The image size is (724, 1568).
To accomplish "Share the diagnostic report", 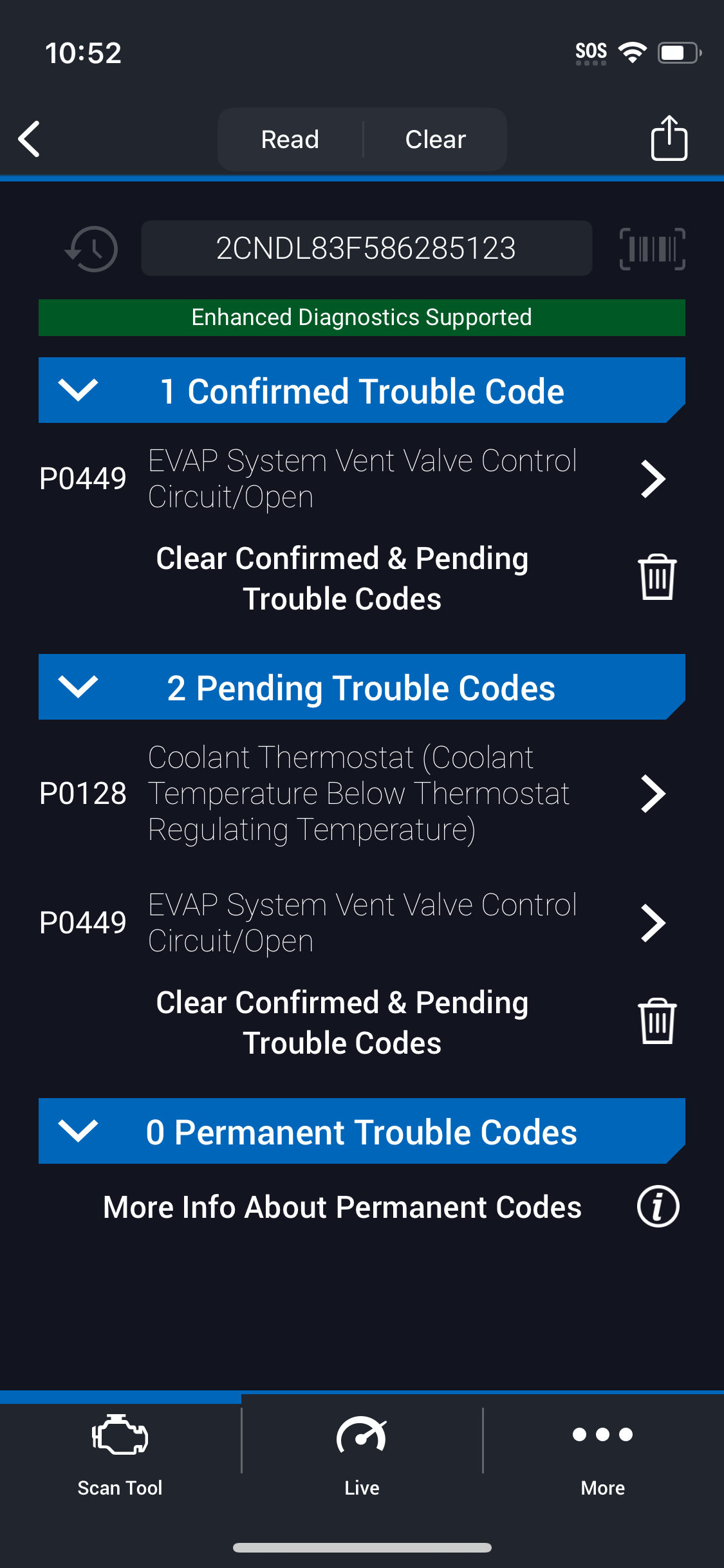I will pyautogui.click(x=669, y=138).
